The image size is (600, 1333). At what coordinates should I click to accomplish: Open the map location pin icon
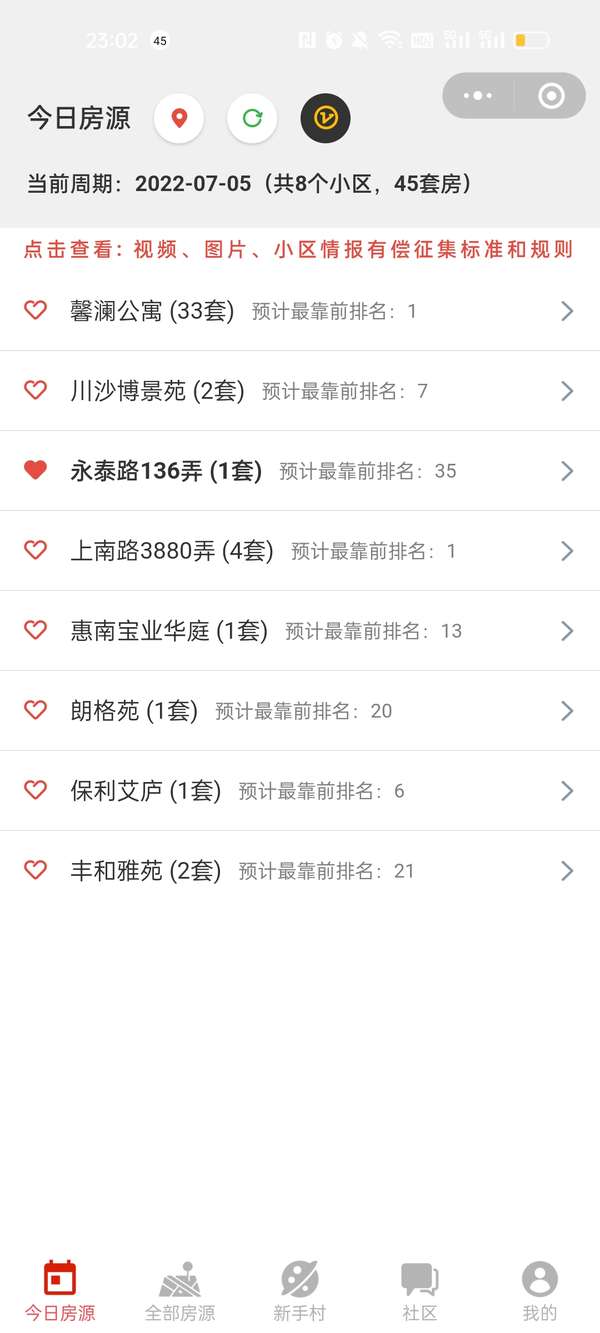pos(179,118)
